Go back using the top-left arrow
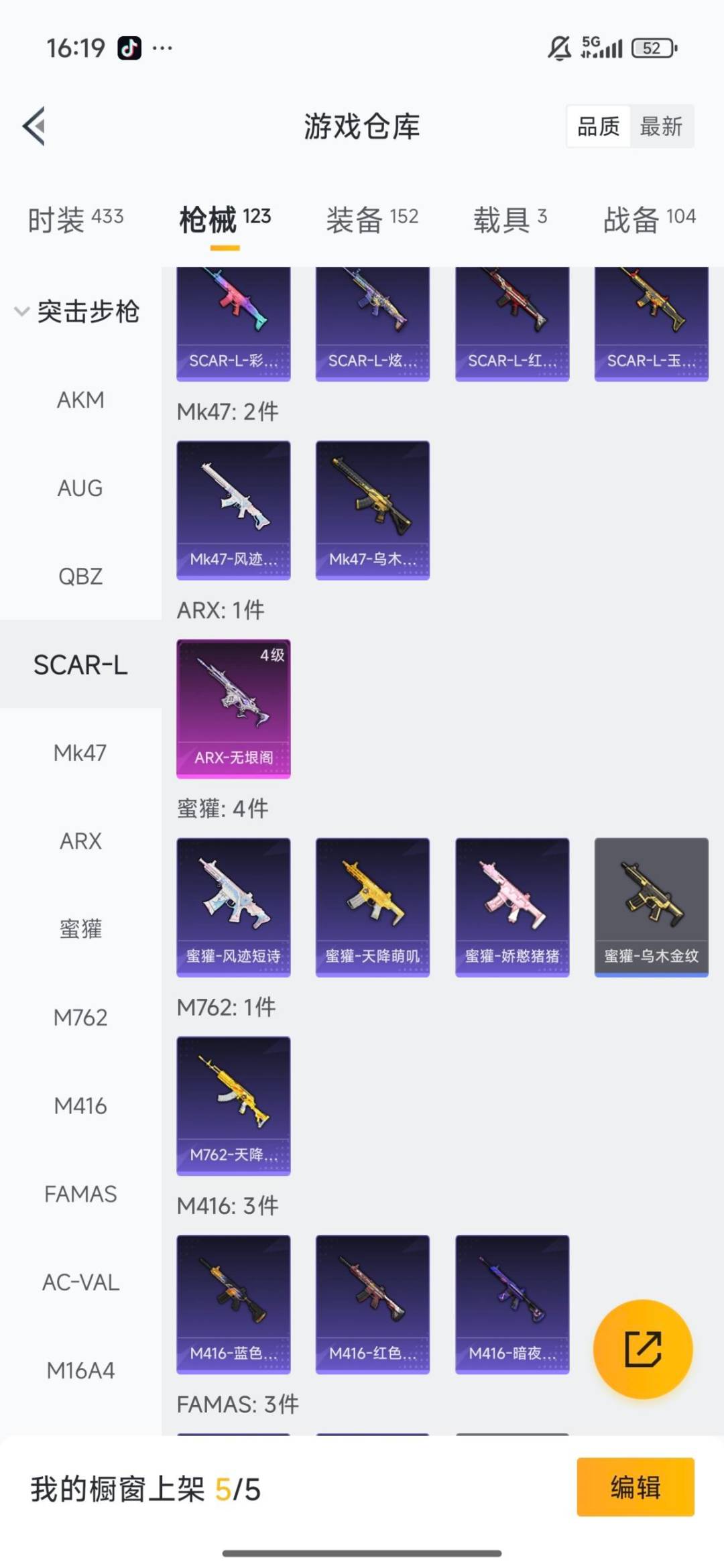 (35, 126)
